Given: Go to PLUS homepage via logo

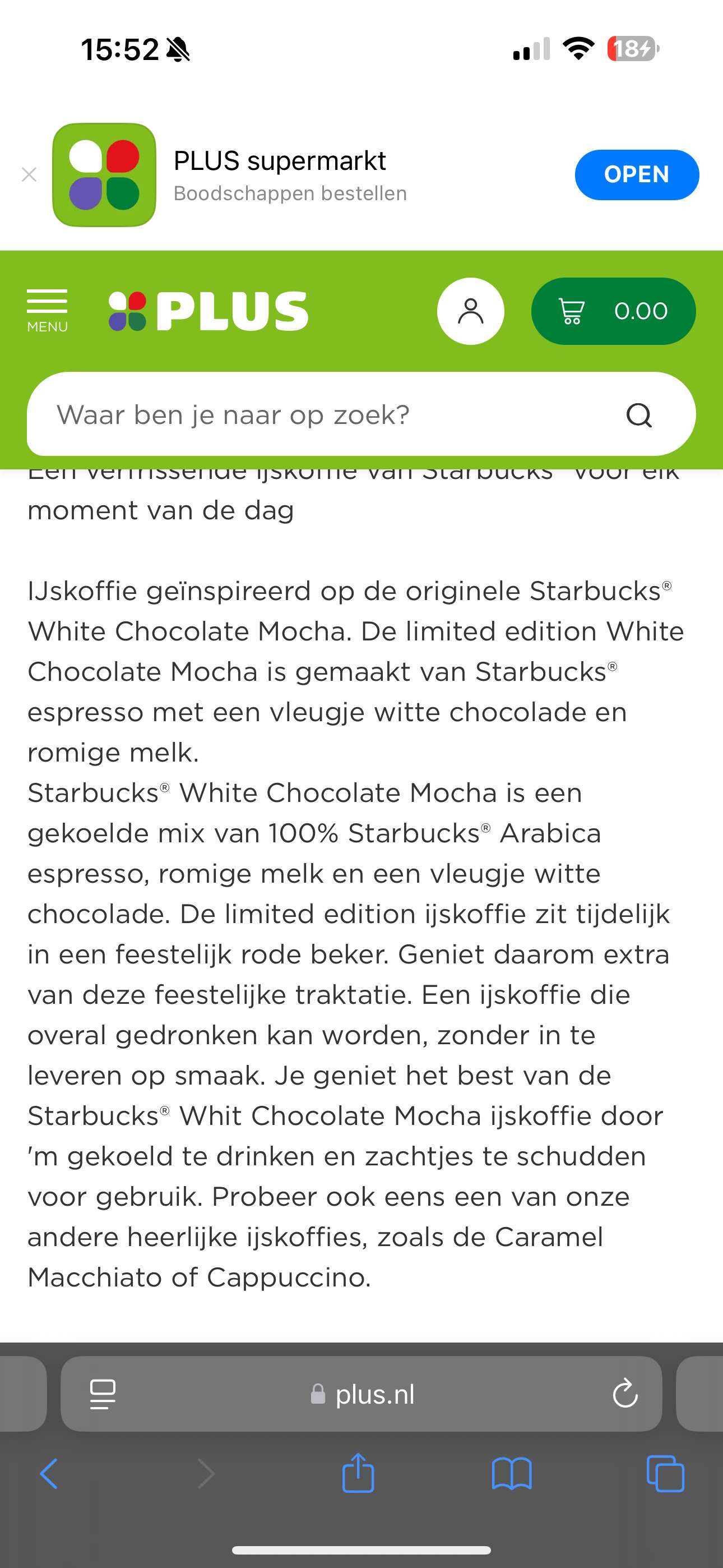Looking at the screenshot, I should point(208,311).
